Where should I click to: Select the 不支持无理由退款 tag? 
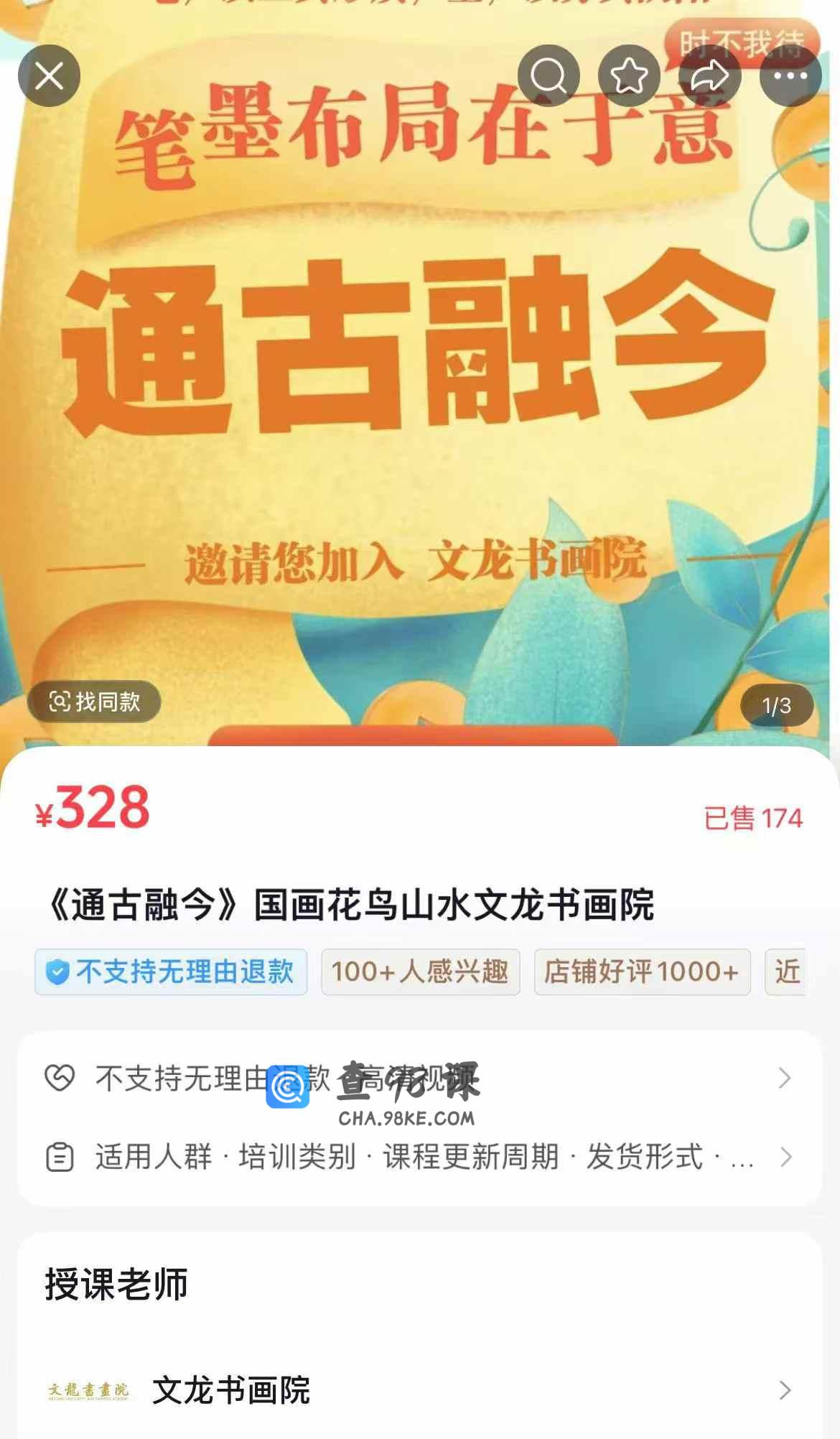coord(171,972)
